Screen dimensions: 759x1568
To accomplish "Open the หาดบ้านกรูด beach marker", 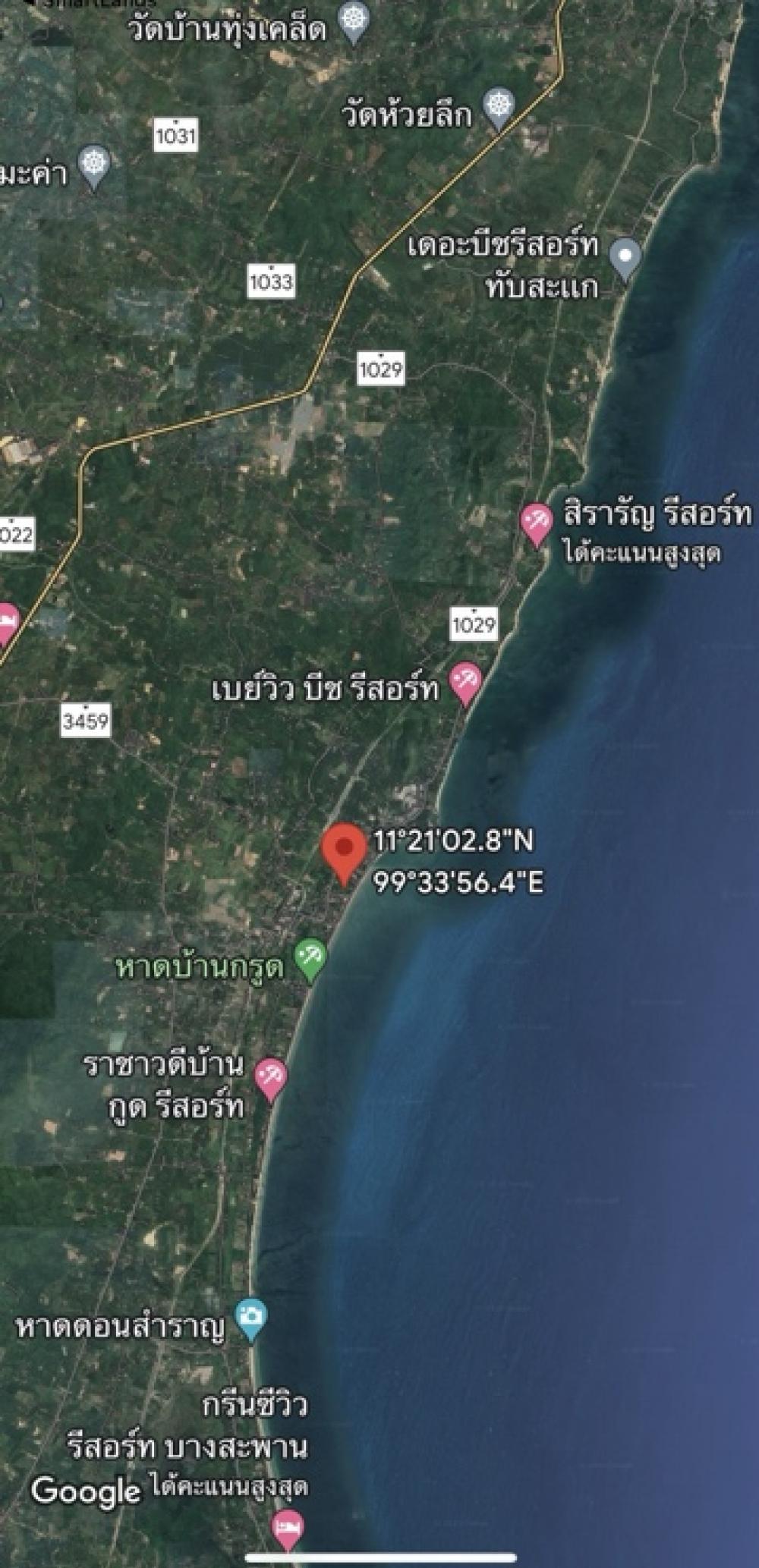I will click(310, 960).
